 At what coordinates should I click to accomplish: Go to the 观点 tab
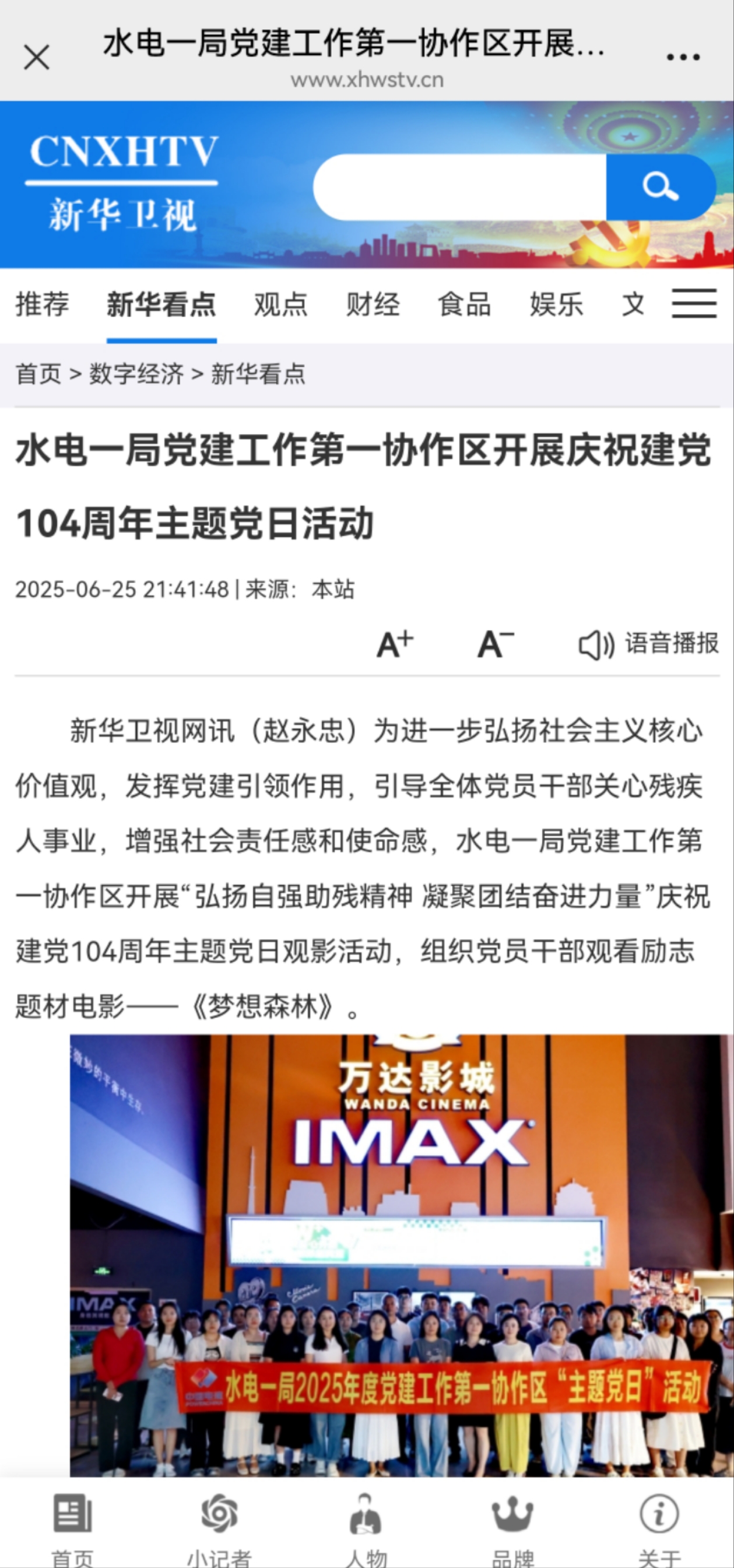(x=280, y=304)
